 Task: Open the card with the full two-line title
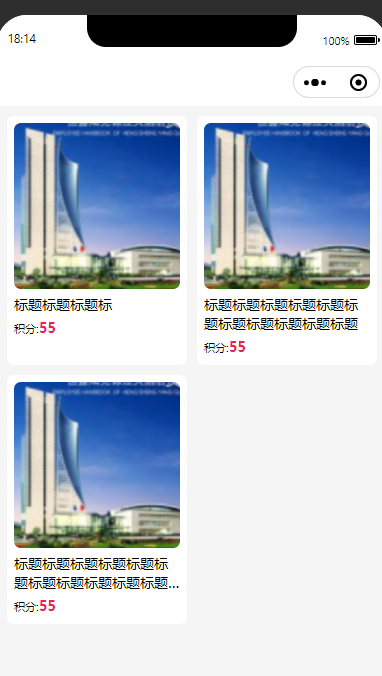287,241
